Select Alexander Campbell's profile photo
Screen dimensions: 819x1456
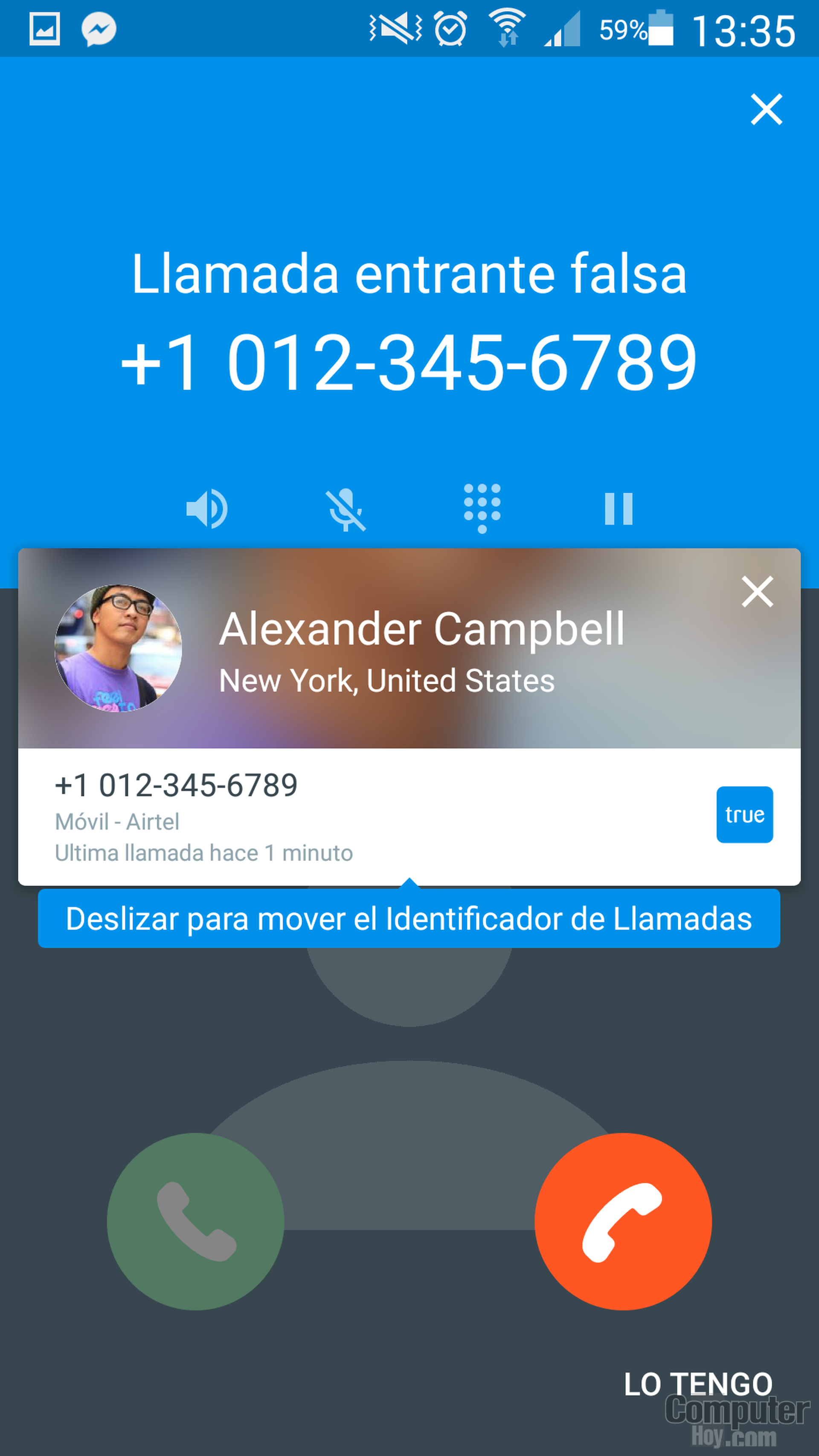pyautogui.click(x=119, y=654)
